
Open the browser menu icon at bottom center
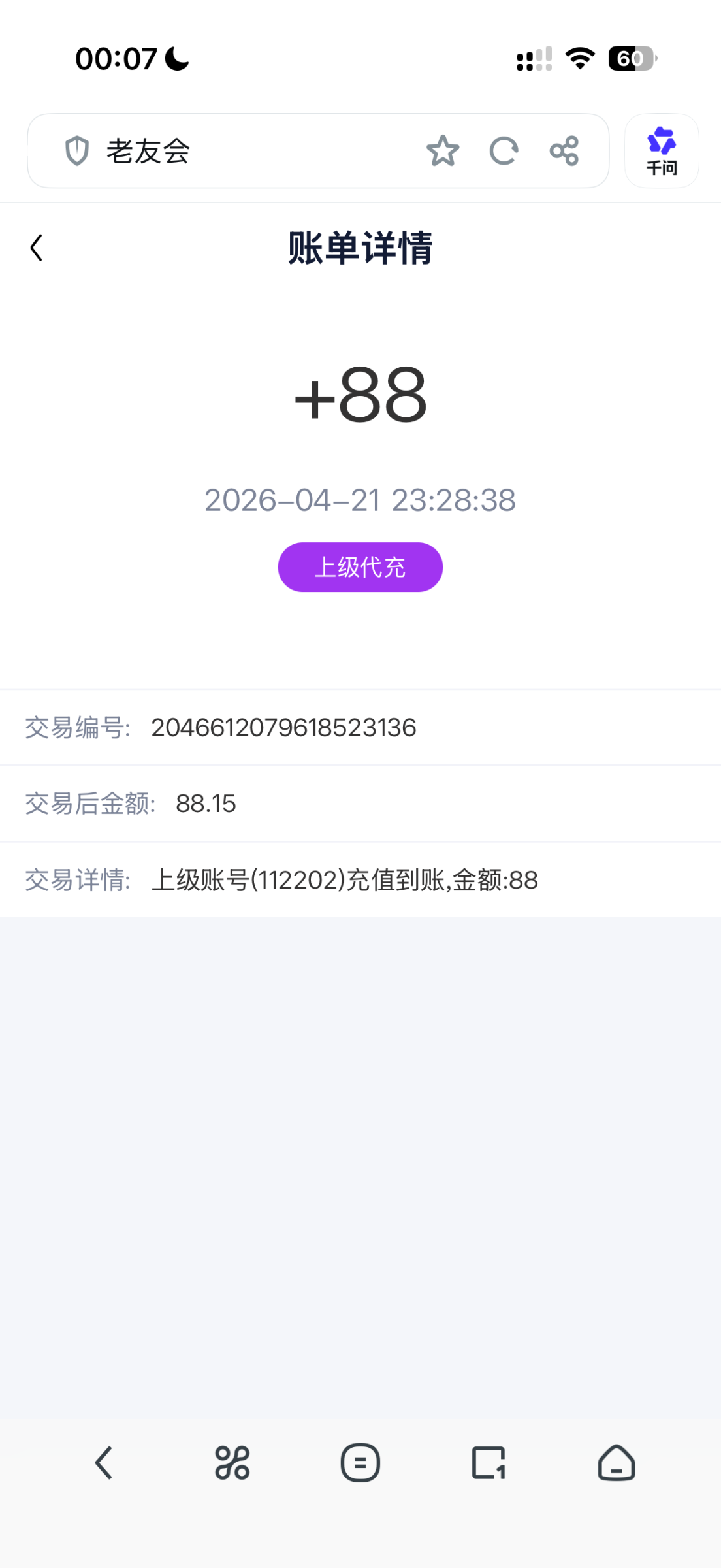tap(360, 1463)
